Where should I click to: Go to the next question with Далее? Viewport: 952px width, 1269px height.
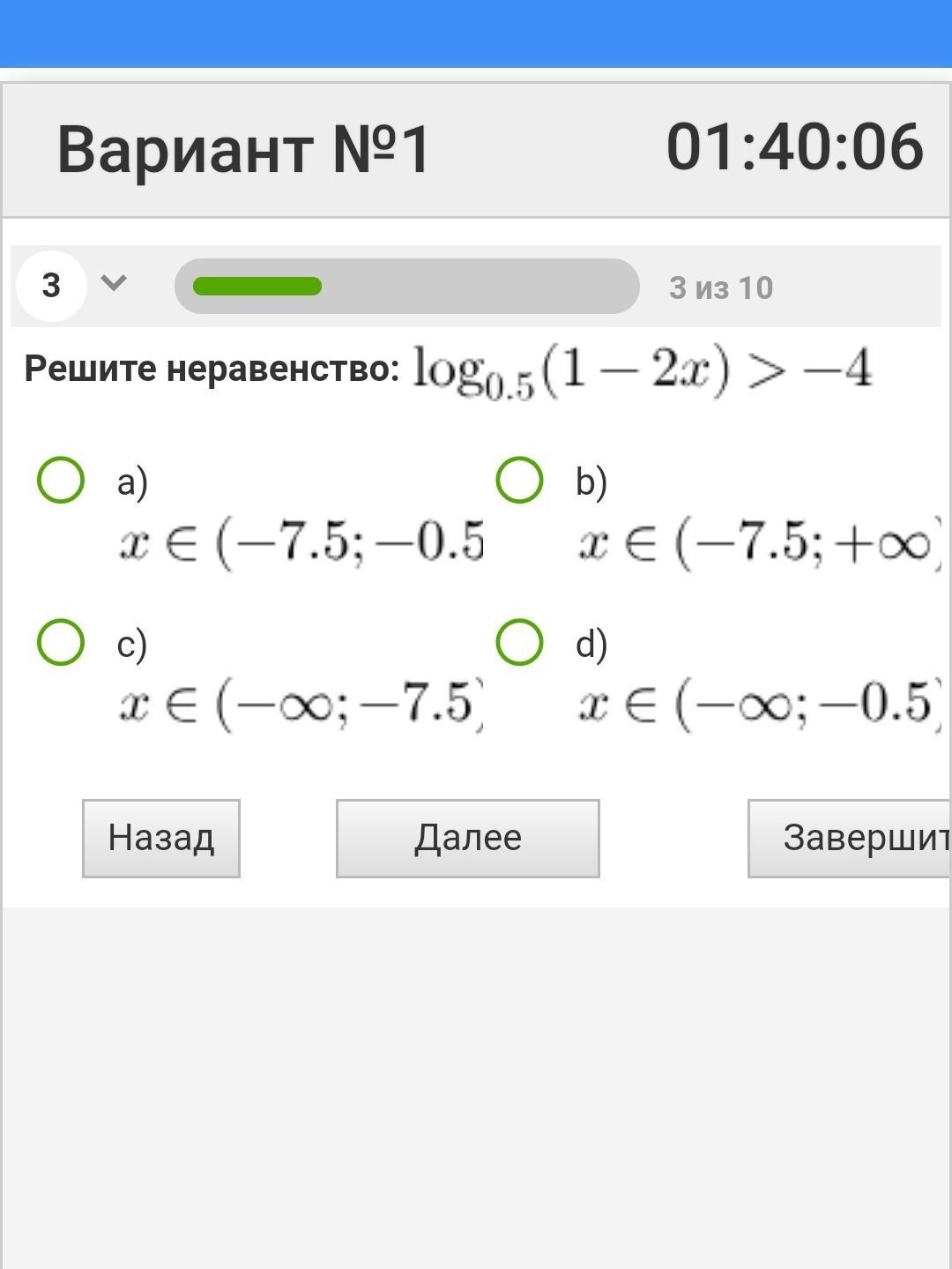[x=468, y=839]
